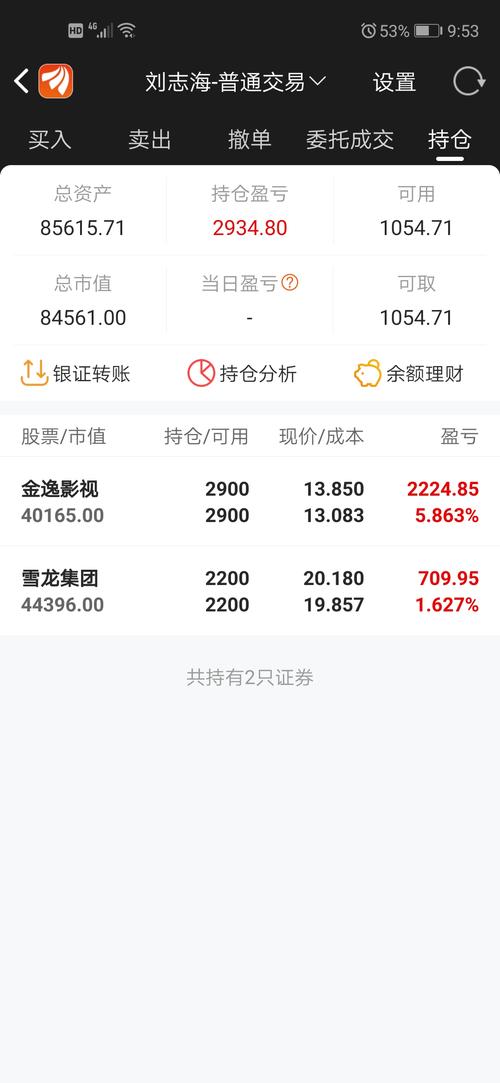This screenshot has height=1083, width=500.
Task: Open the 委托成交 tab
Action: coord(350,140)
